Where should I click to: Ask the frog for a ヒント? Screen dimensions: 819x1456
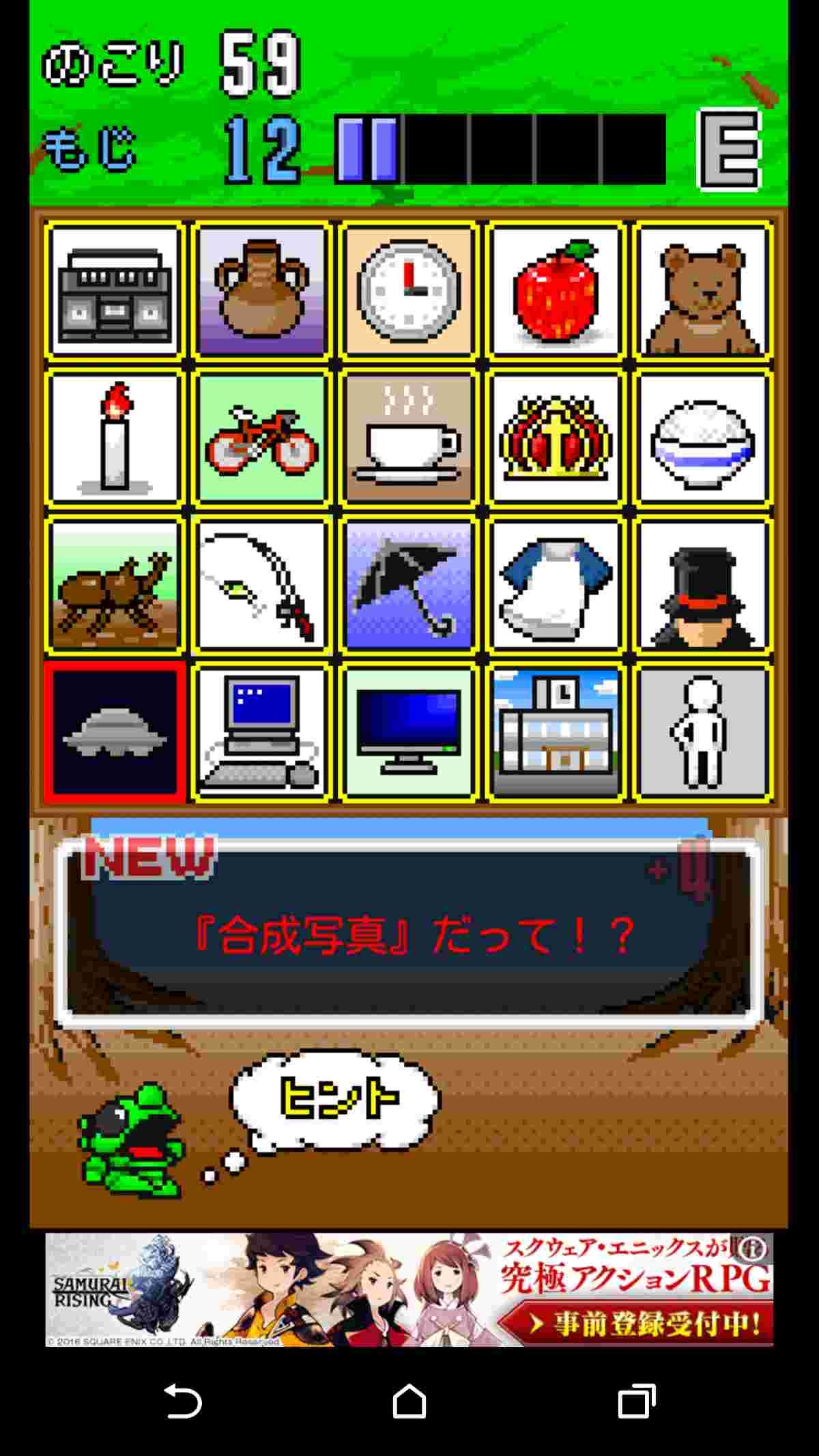coord(338,1098)
